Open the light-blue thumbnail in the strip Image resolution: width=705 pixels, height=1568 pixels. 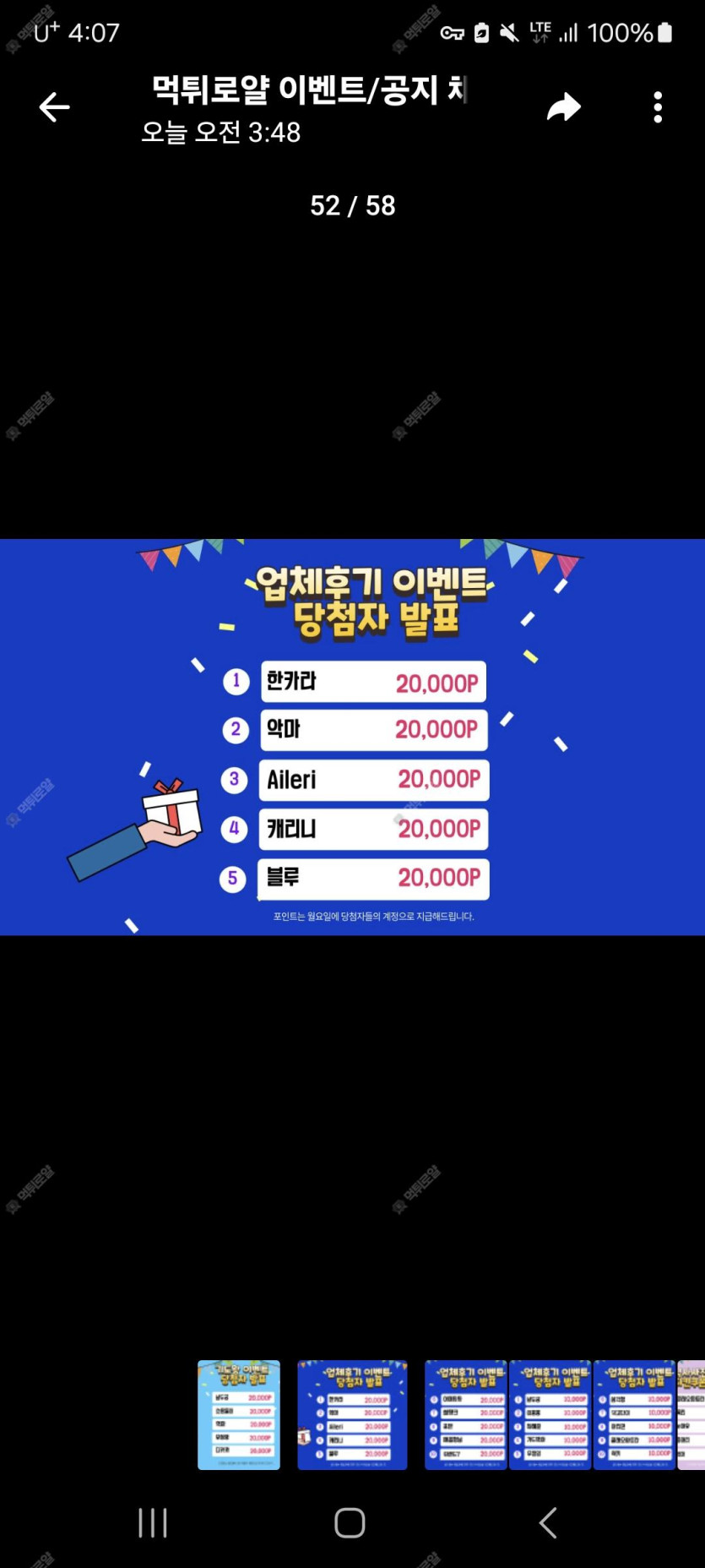[239, 1415]
